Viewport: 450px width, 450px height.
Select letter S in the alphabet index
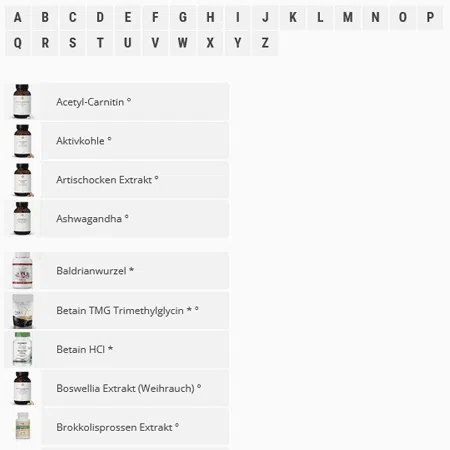(x=73, y=43)
